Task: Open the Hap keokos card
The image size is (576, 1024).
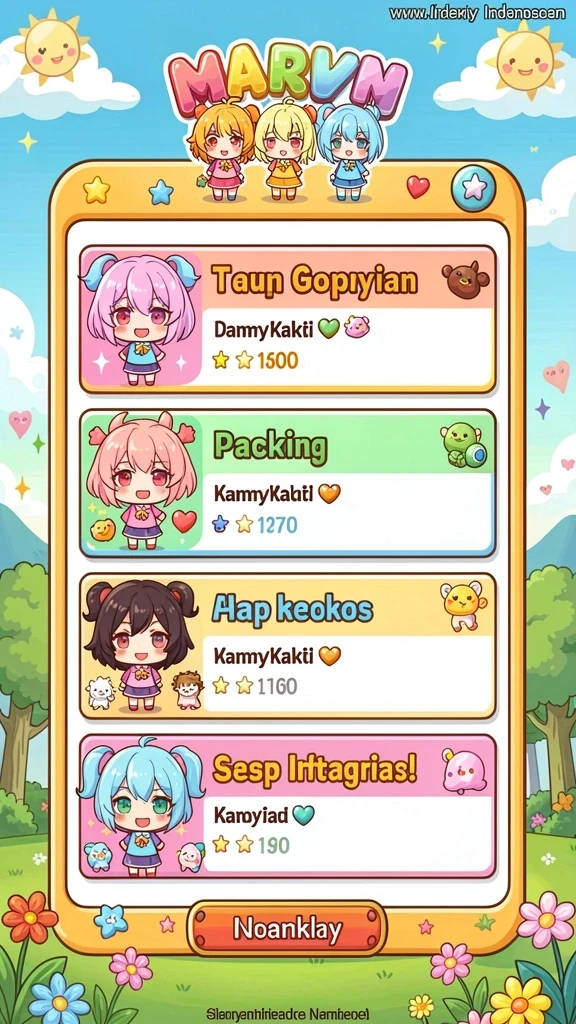Action: [x=288, y=647]
